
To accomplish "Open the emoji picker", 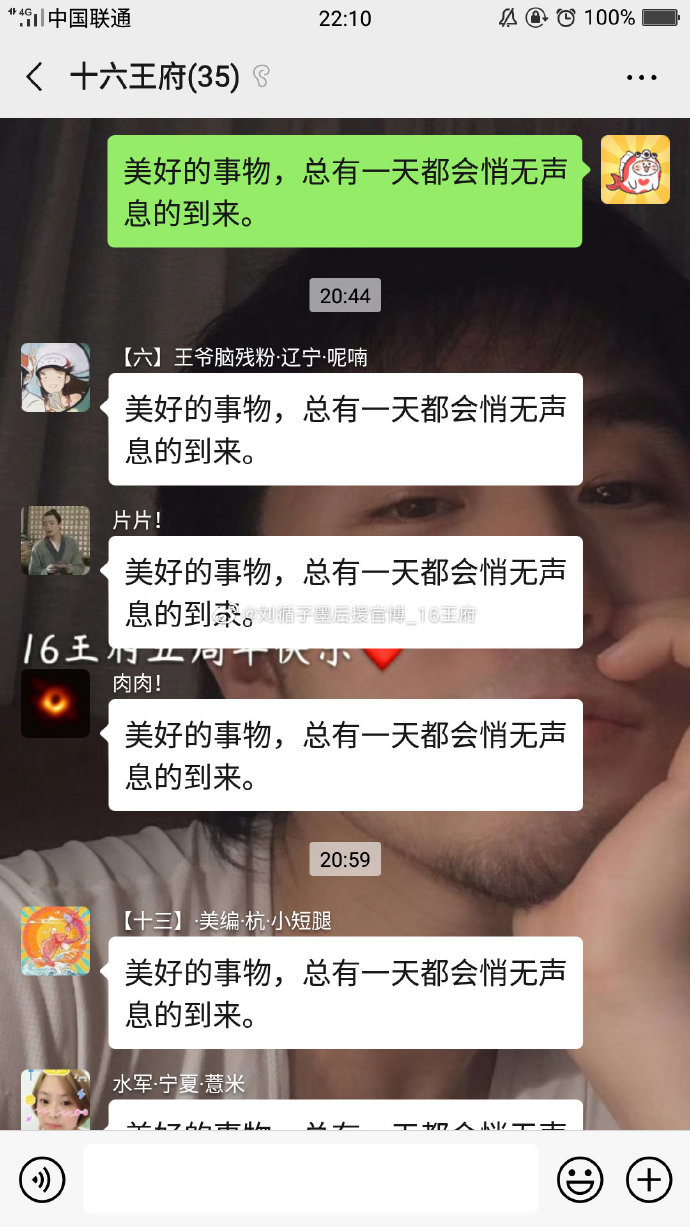I will [580, 1180].
